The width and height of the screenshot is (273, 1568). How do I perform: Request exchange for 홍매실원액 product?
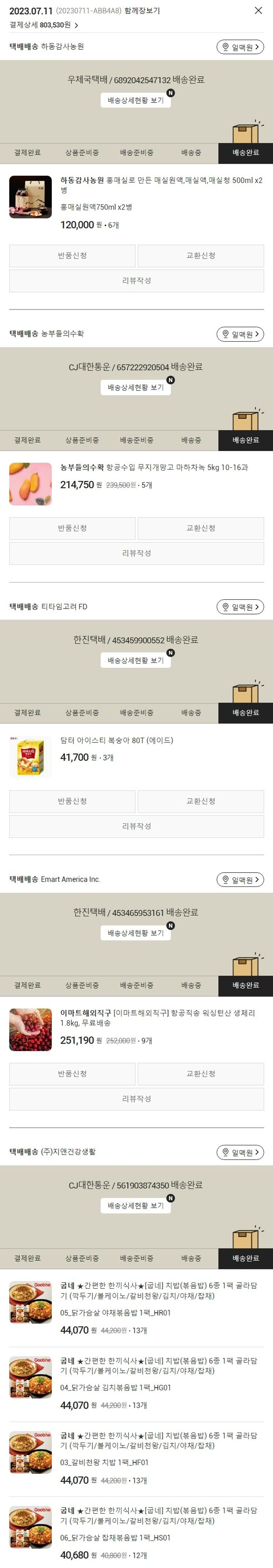point(201,256)
